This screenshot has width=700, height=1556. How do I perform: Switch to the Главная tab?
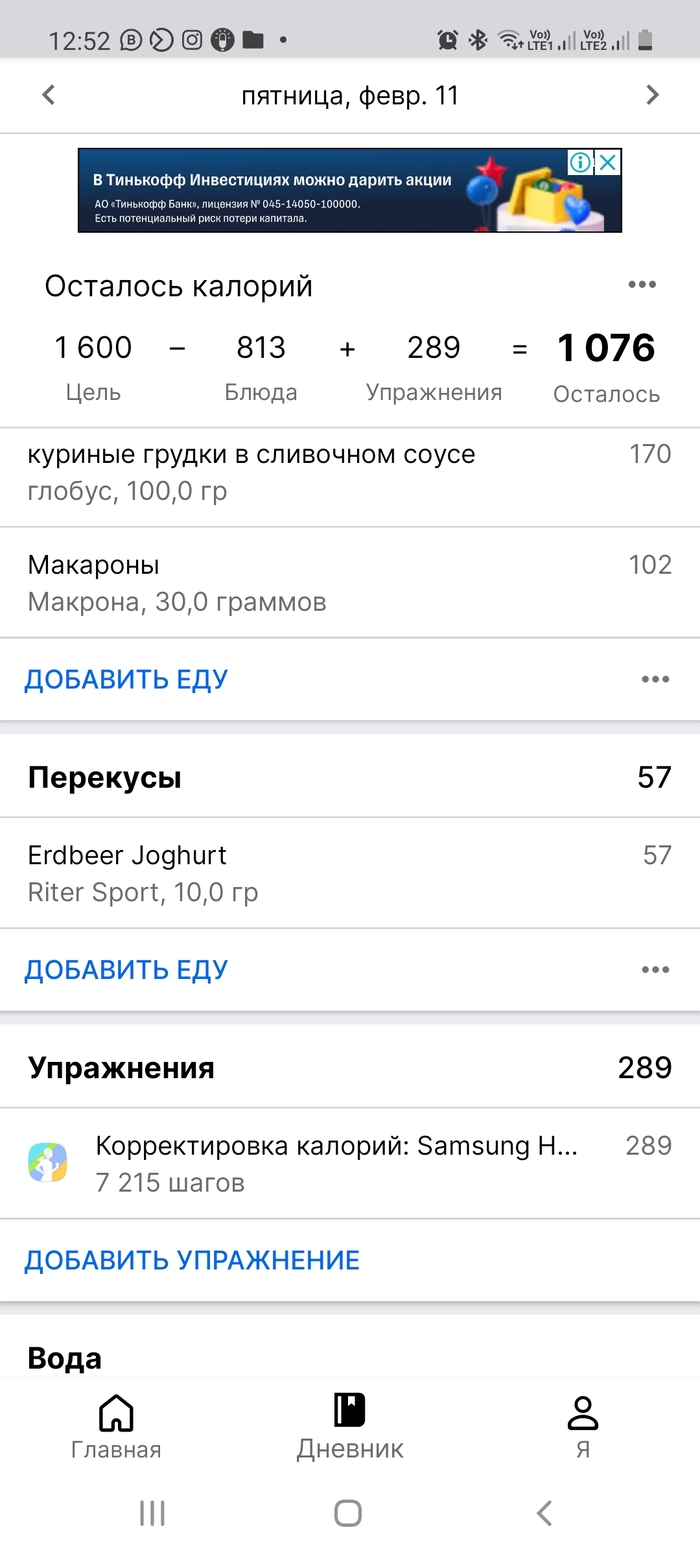[116, 1427]
